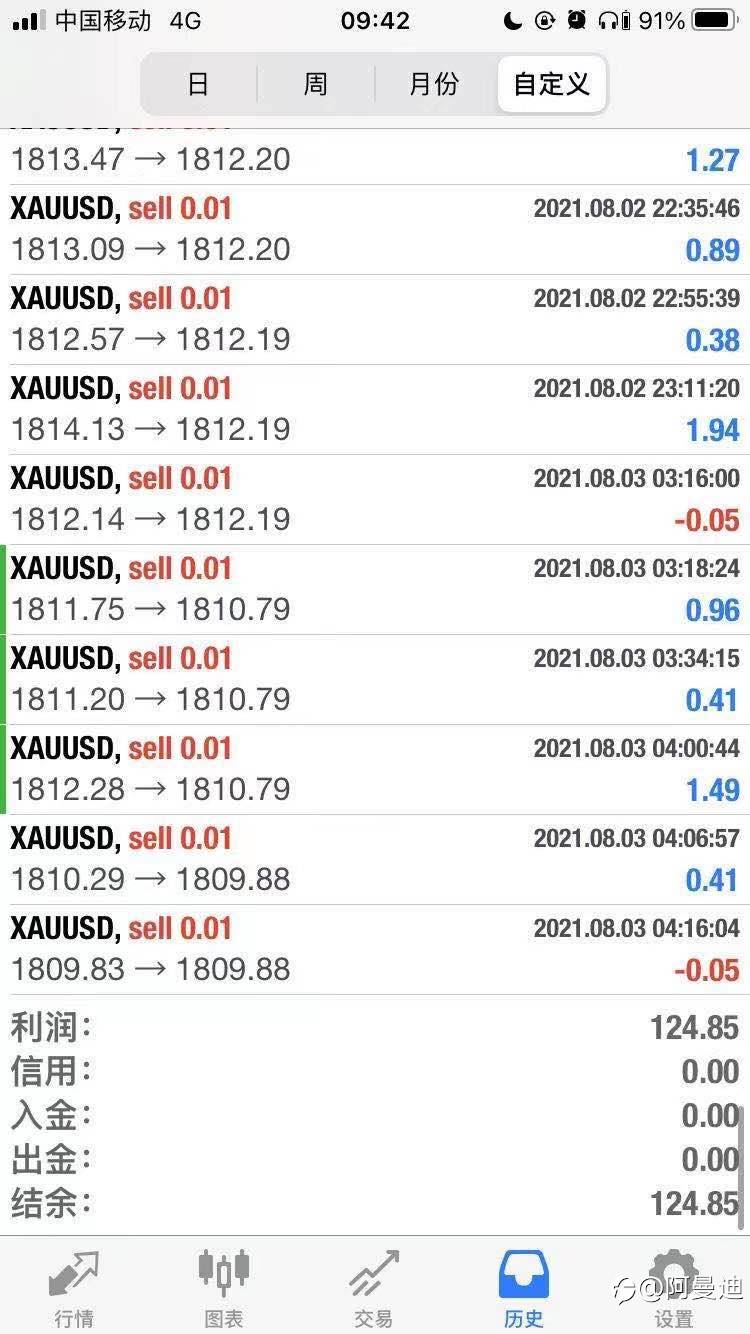The height and width of the screenshot is (1334, 750).
Task: Expand the 2021.08.03 03:16:00 XAUUSD order
Action: pyautogui.click(x=375, y=500)
